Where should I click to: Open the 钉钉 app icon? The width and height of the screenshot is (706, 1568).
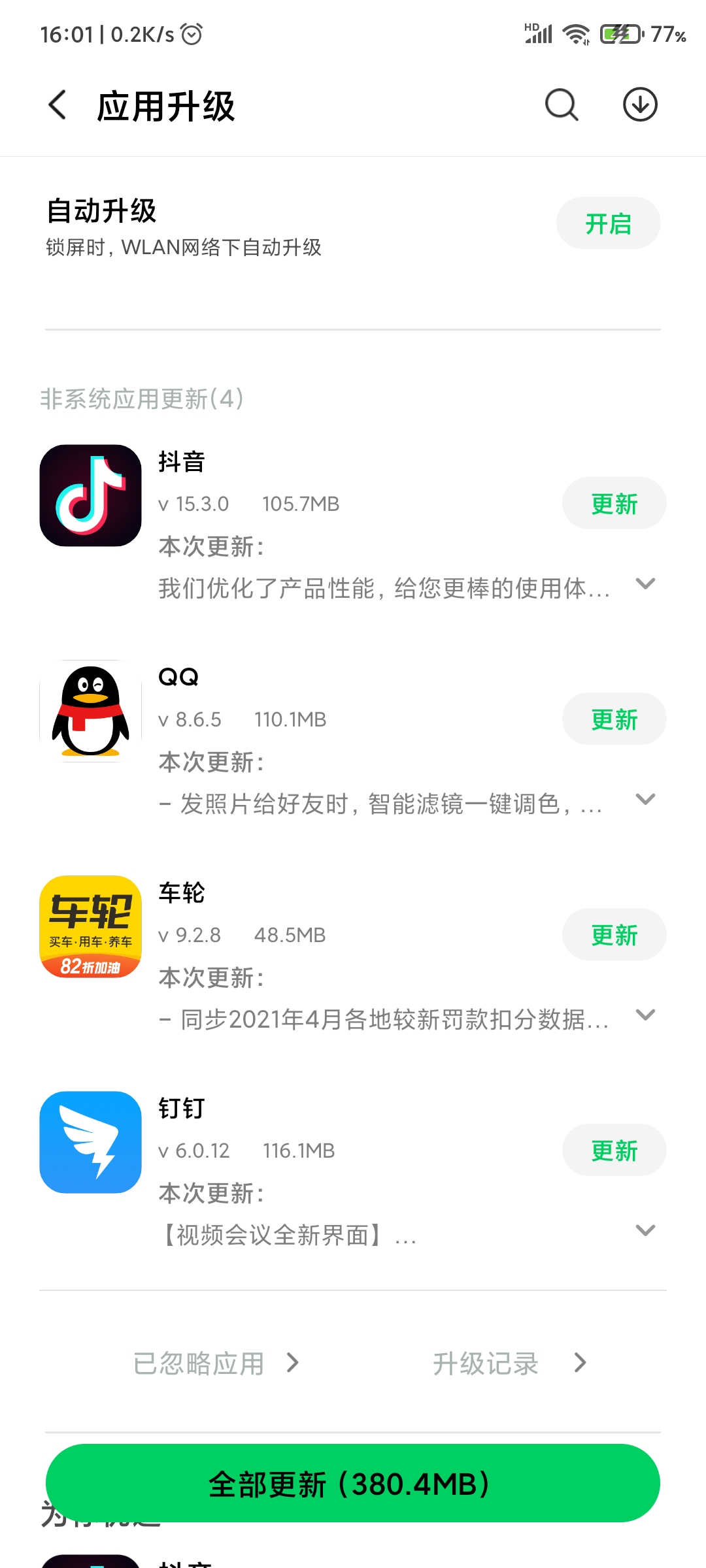click(91, 1143)
